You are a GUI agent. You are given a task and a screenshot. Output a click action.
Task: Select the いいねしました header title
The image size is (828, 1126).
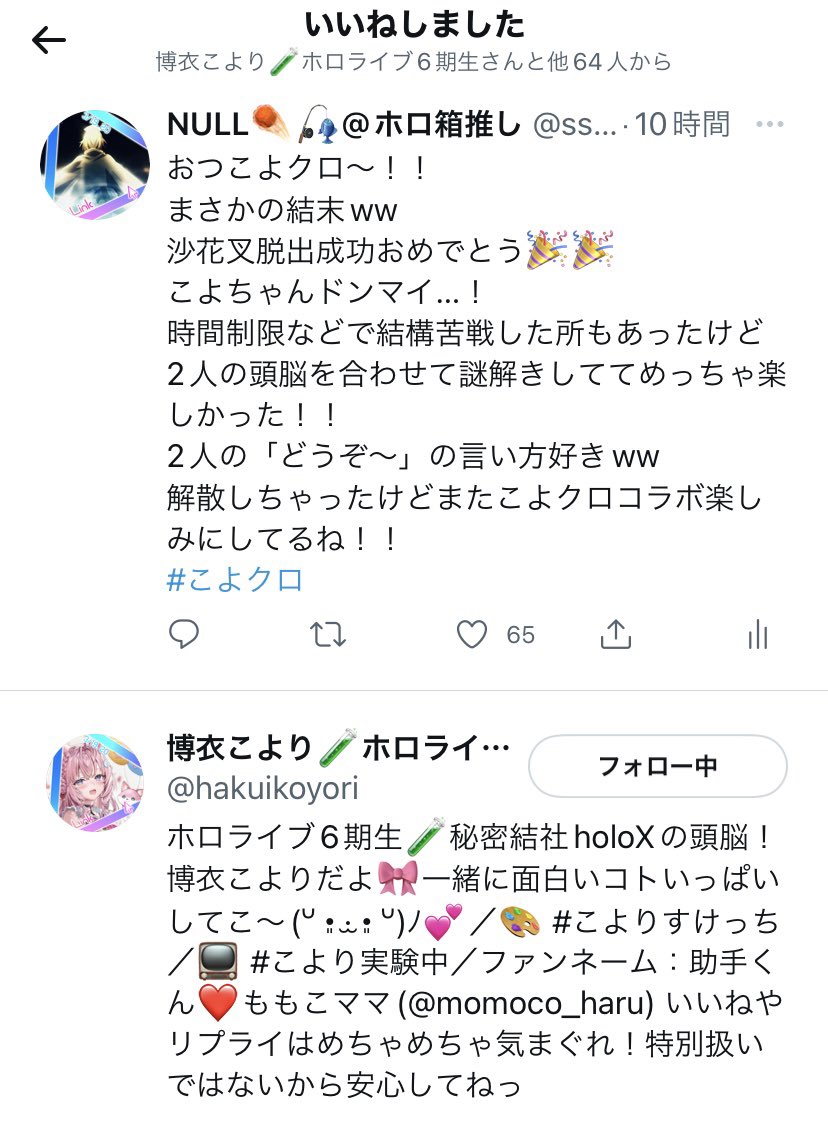point(413,23)
